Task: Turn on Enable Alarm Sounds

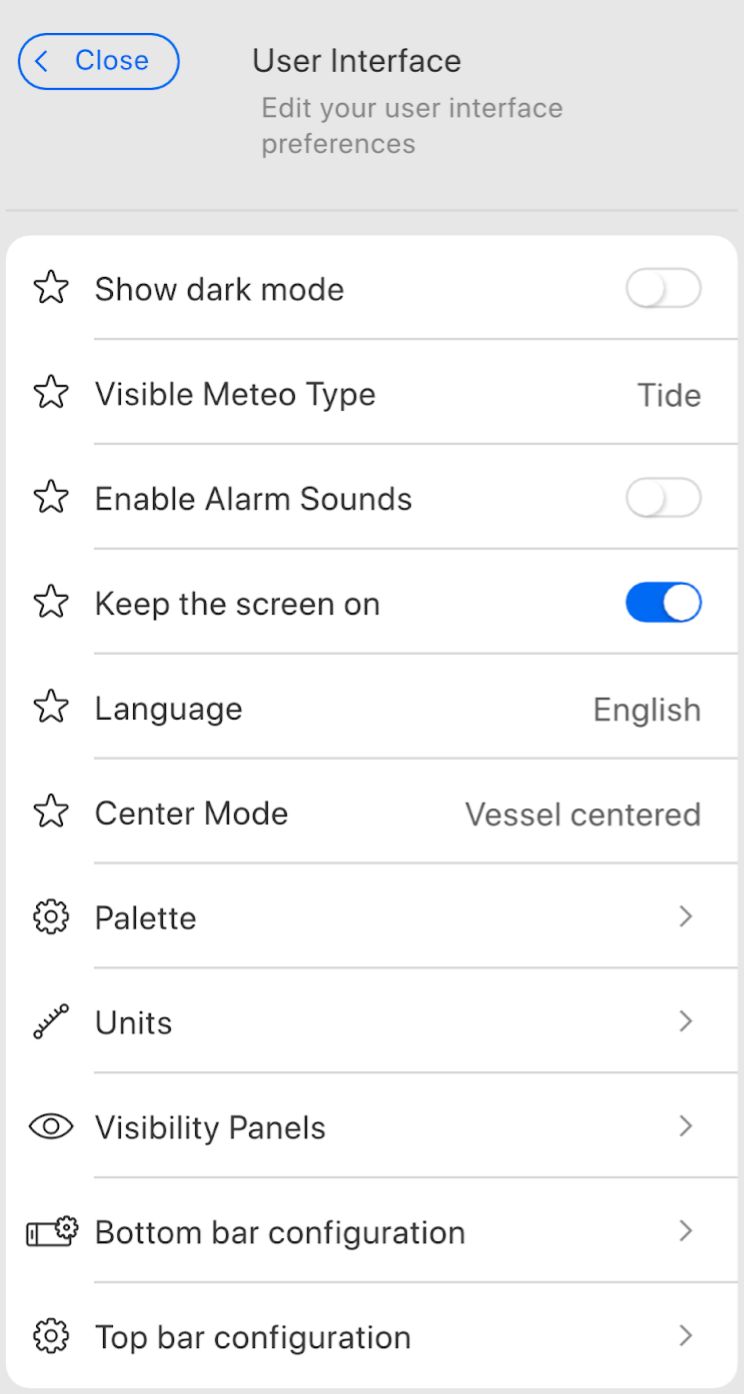Action: (663, 499)
